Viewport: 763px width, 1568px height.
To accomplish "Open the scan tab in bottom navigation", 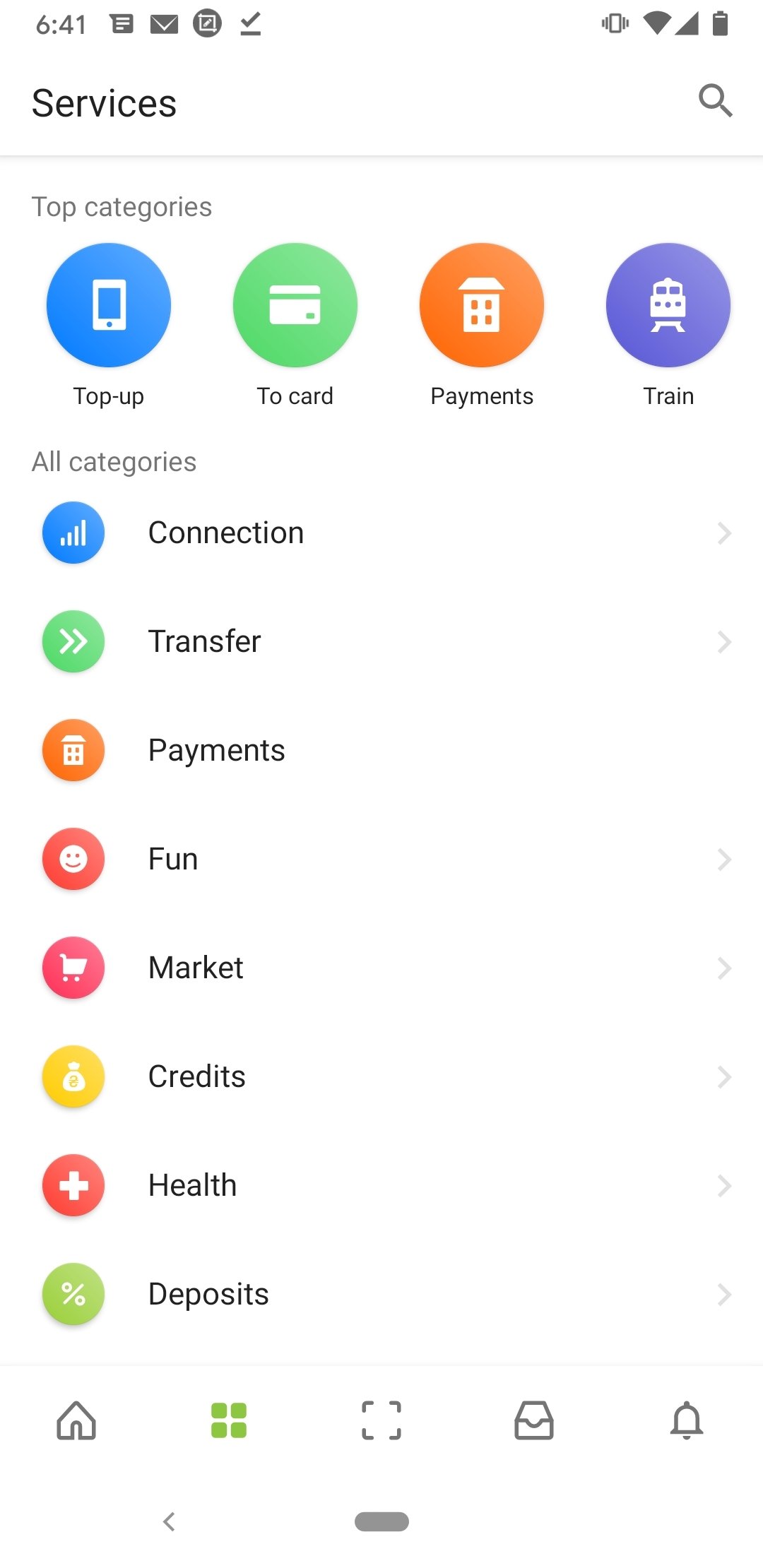I will [381, 1420].
